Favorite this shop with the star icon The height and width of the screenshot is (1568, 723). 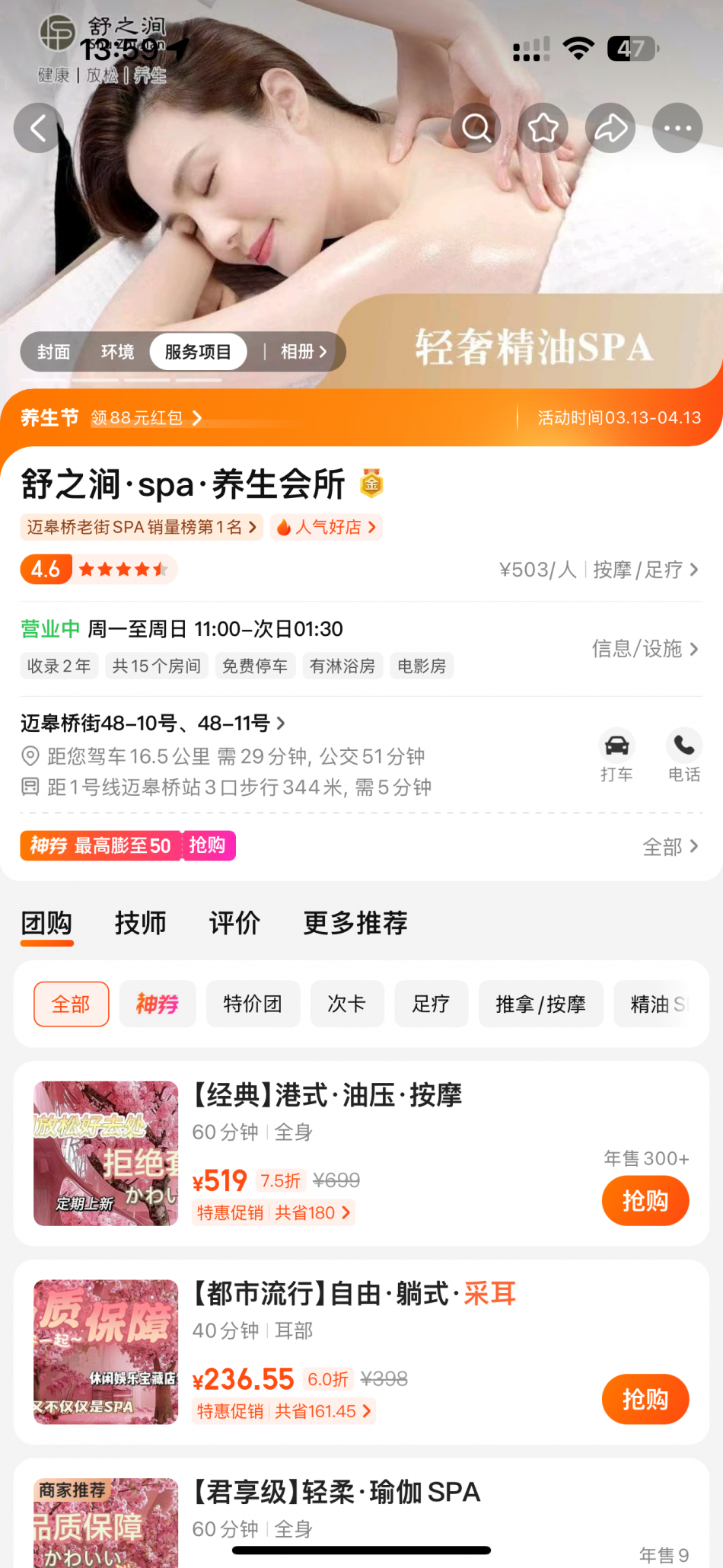pos(543,128)
